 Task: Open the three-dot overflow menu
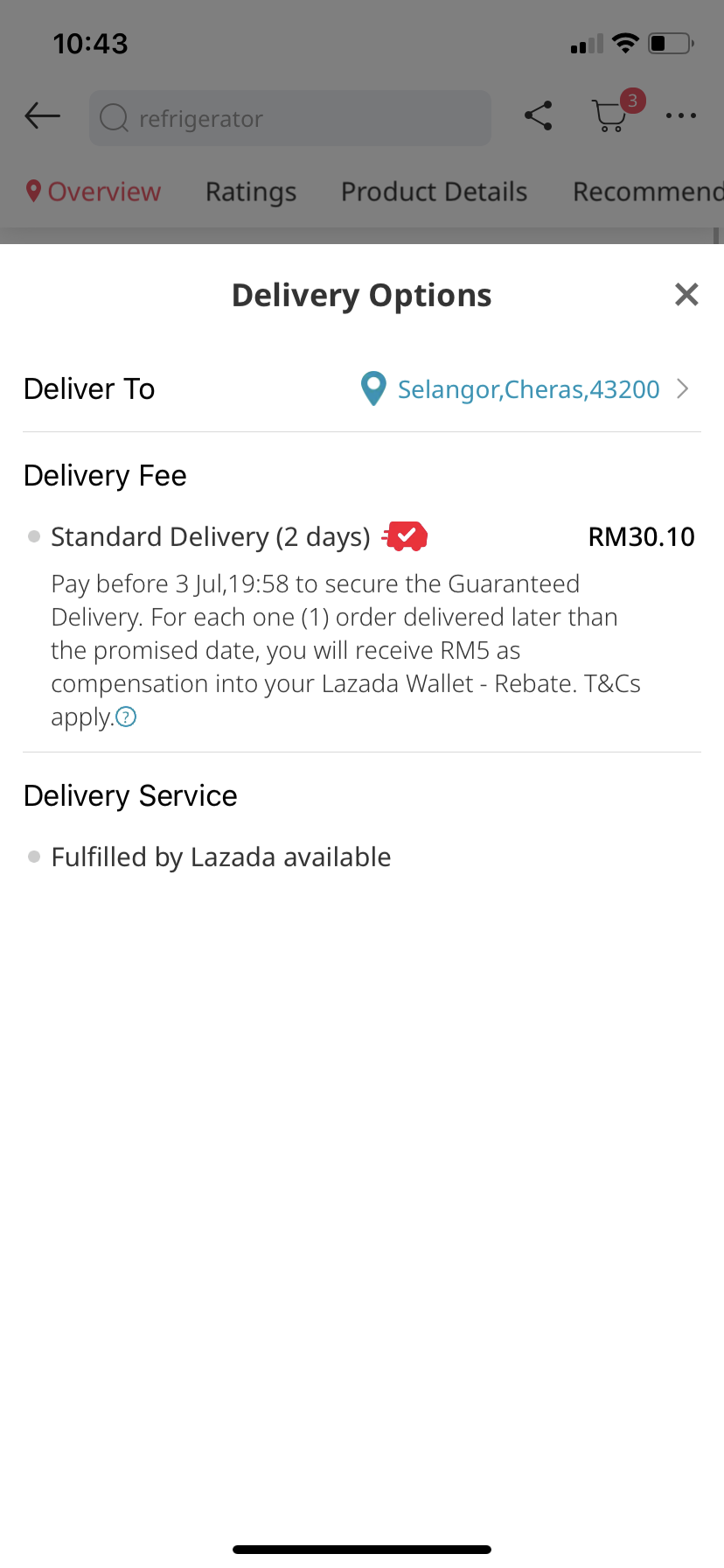coord(680,115)
